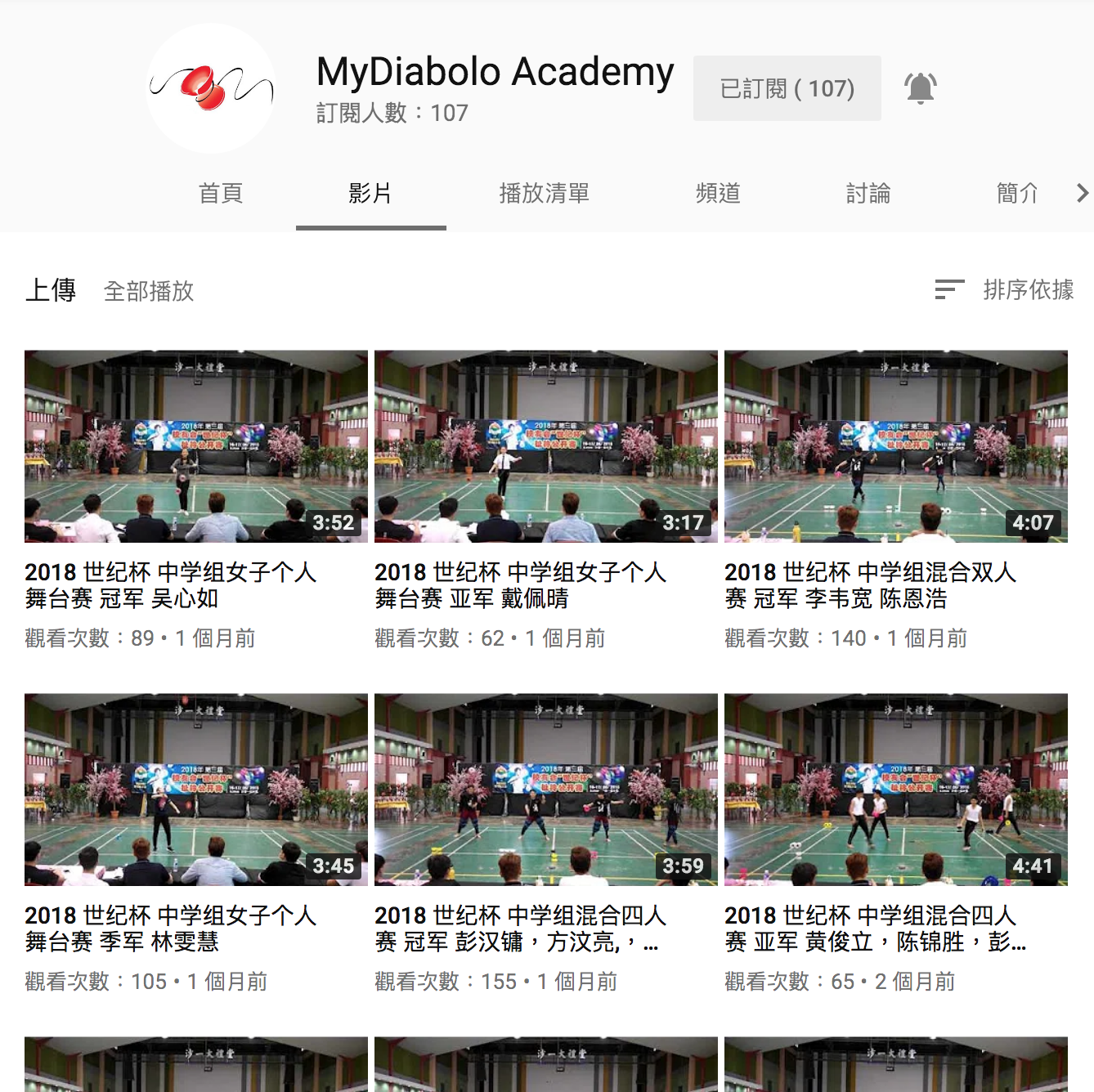Open the MyDiabolo Academy channel avatar
The height and width of the screenshot is (1092, 1094).
tap(211, 88)
